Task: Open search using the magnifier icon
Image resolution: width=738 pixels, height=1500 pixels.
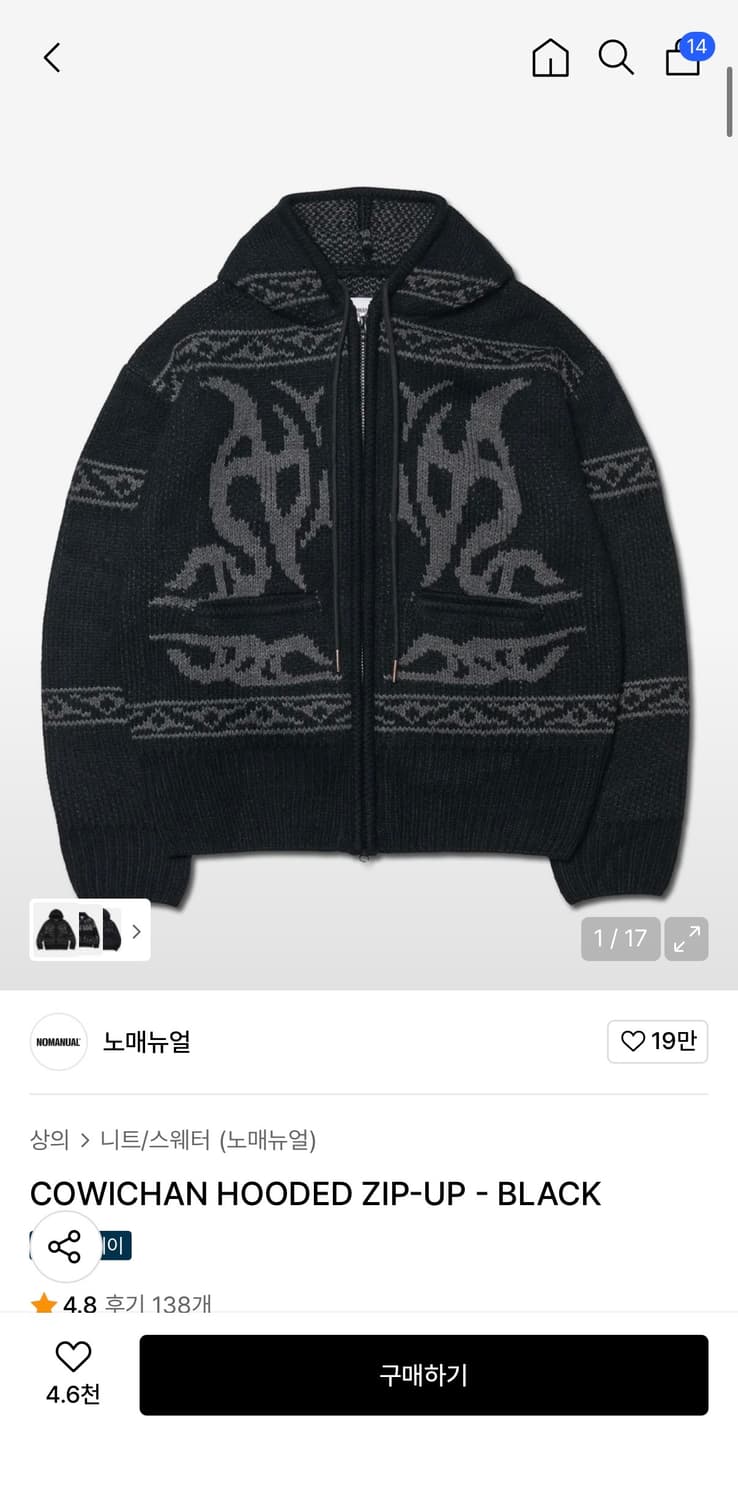Action: point(616,58)
